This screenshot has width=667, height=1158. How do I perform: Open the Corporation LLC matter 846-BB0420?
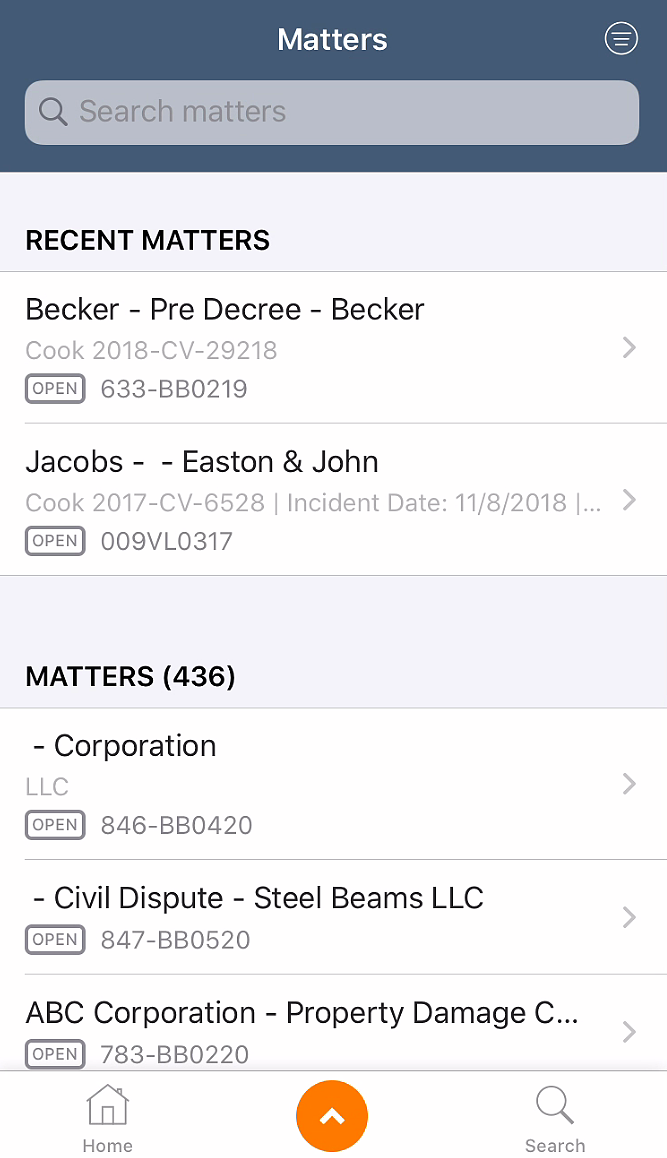[333, 784]
